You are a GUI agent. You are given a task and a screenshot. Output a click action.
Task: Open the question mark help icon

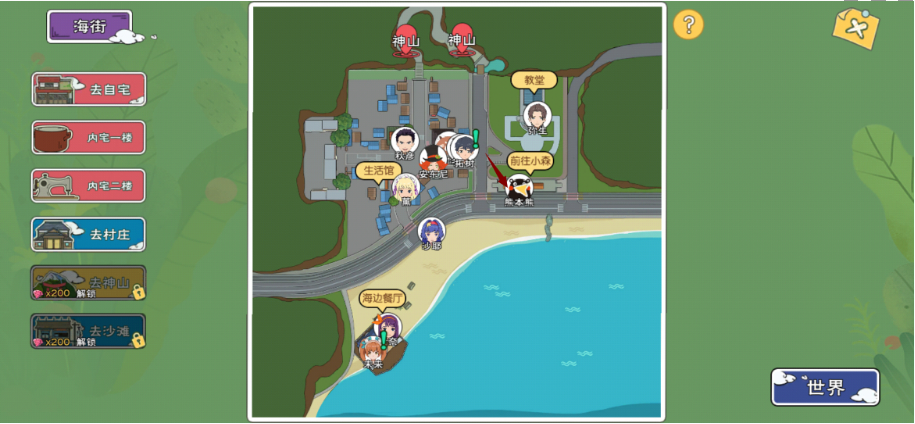(x=688, y=25)
